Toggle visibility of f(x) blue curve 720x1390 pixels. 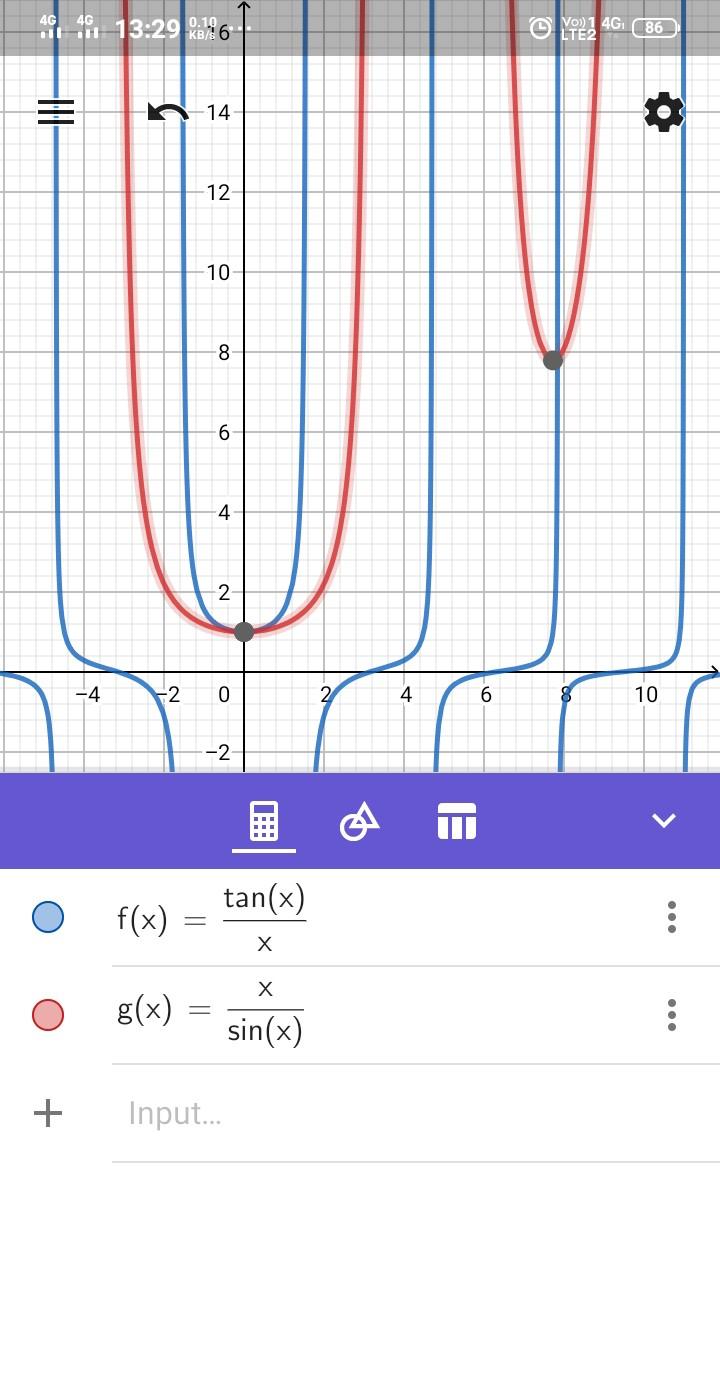click(48, 917)
